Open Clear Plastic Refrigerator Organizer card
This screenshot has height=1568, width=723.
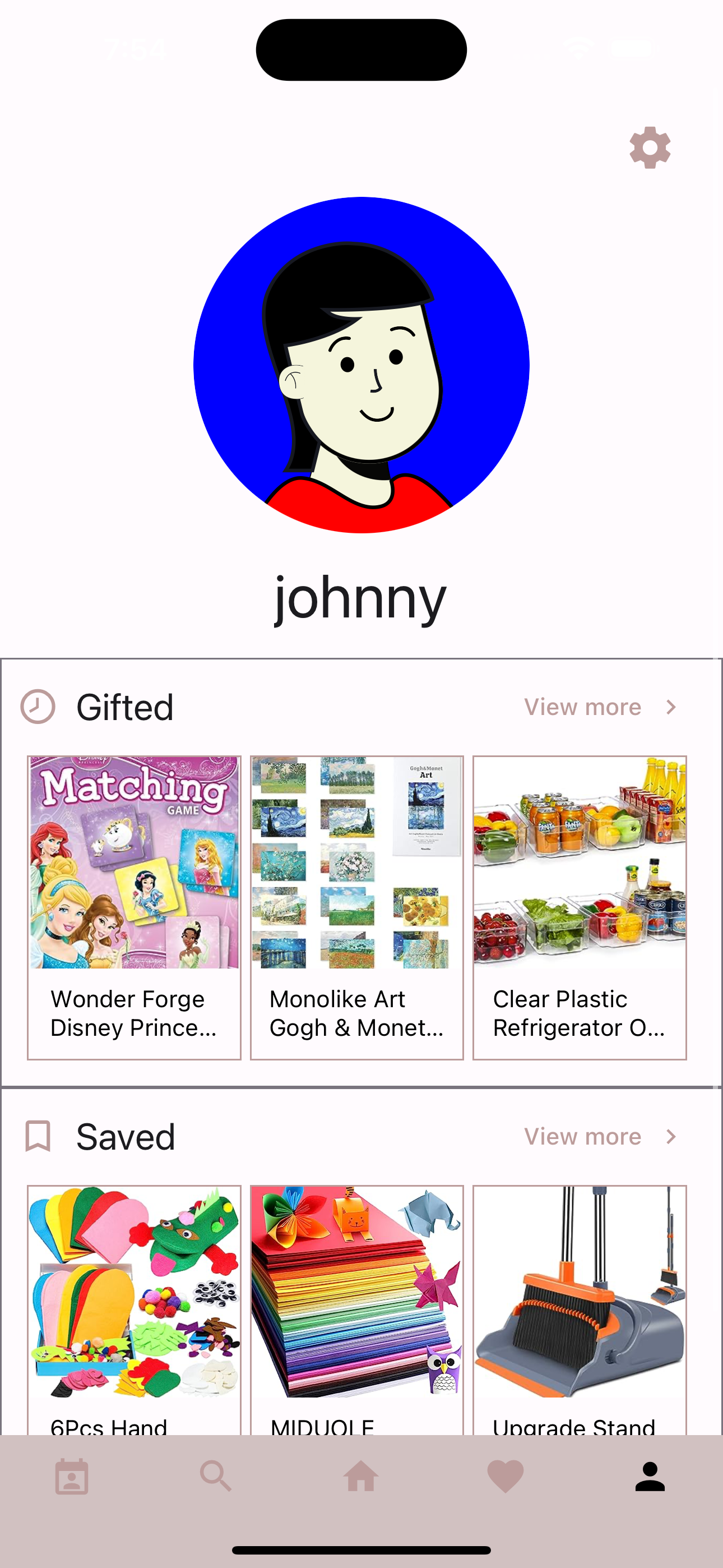580,907
